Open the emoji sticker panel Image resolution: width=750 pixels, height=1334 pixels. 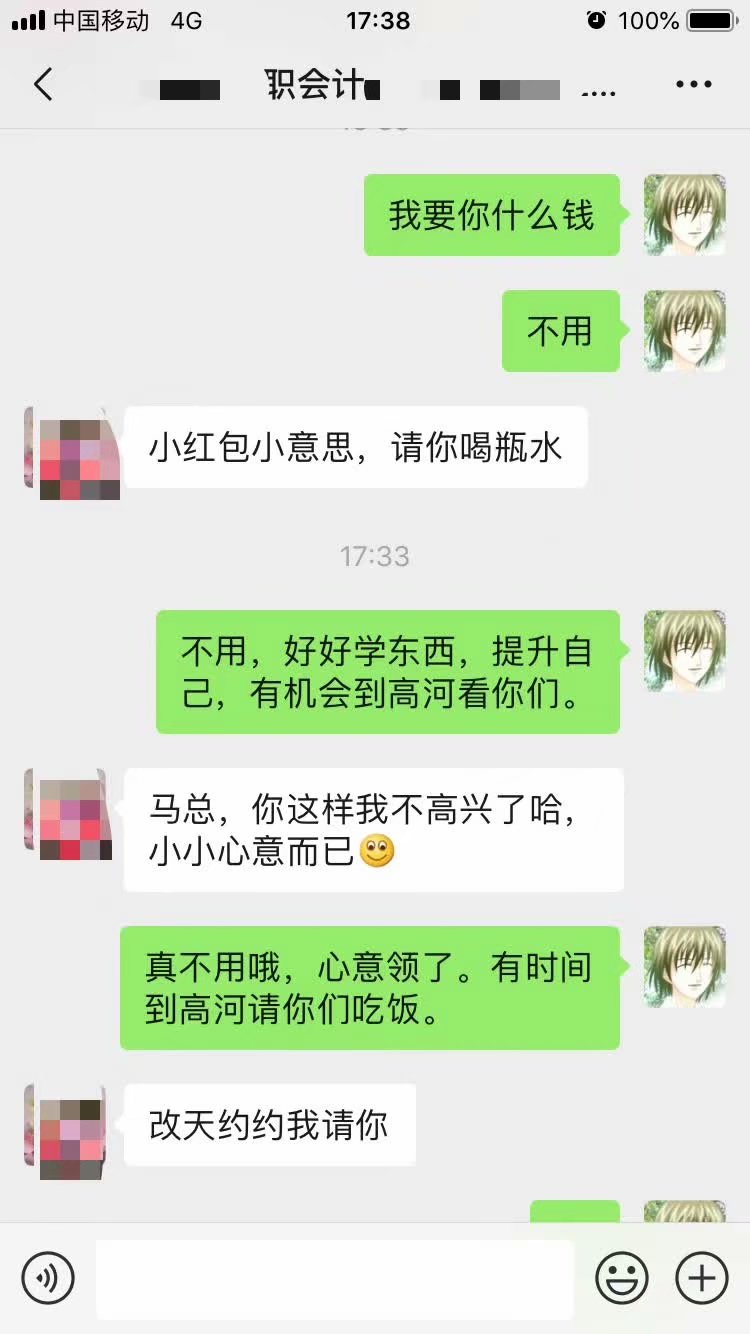click(622, 1278)
